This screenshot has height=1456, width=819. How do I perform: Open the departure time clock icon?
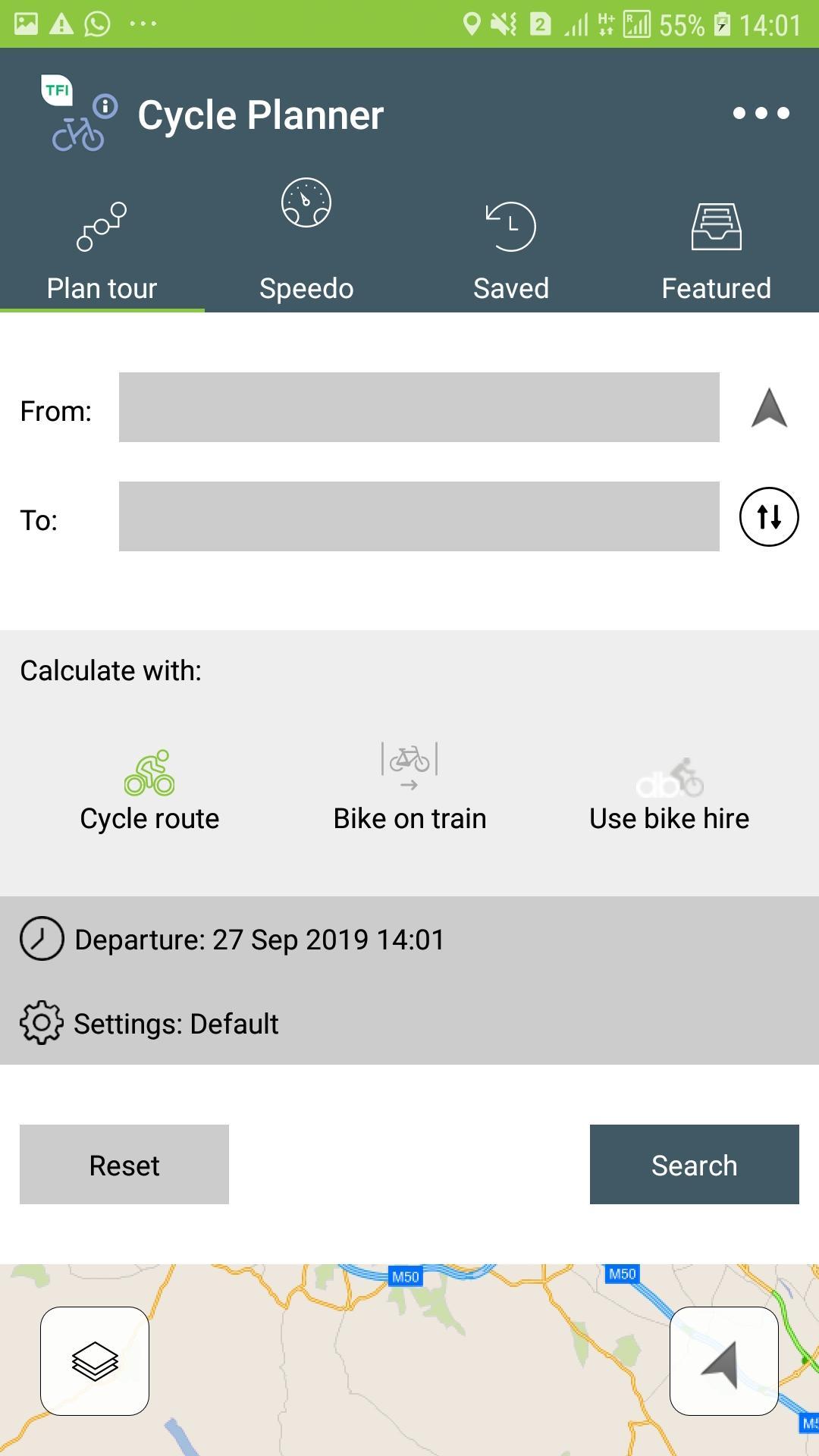pyautogui.click(x=39, y=938)
